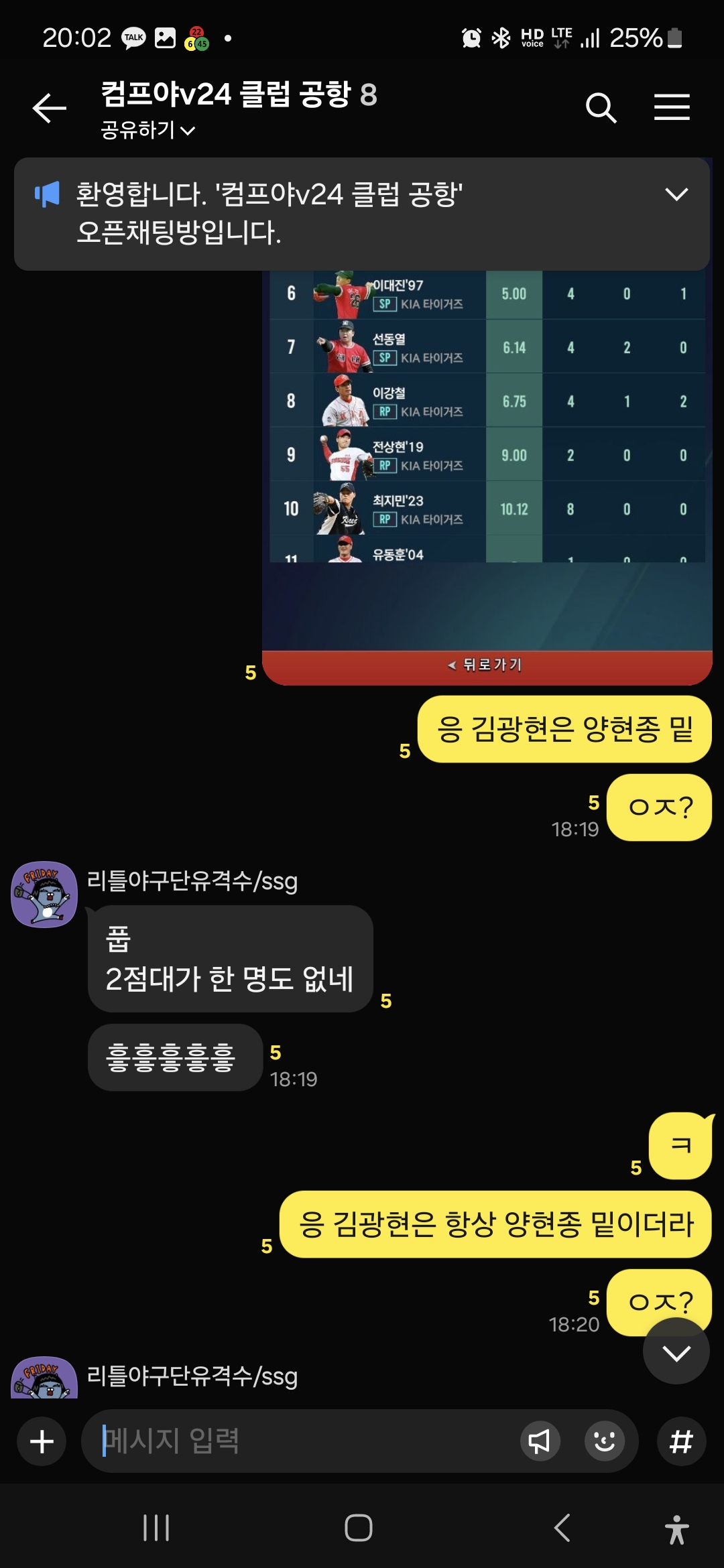
Task: Tap the system home button
Action: 359,1528
